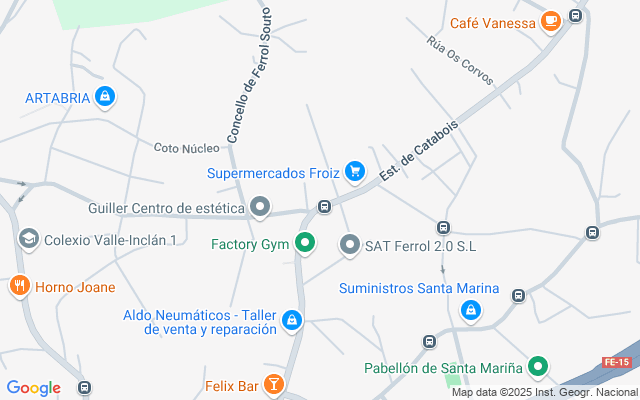Open the Factory Gym marker
The image size is (640, 400).
pos(305,243)
